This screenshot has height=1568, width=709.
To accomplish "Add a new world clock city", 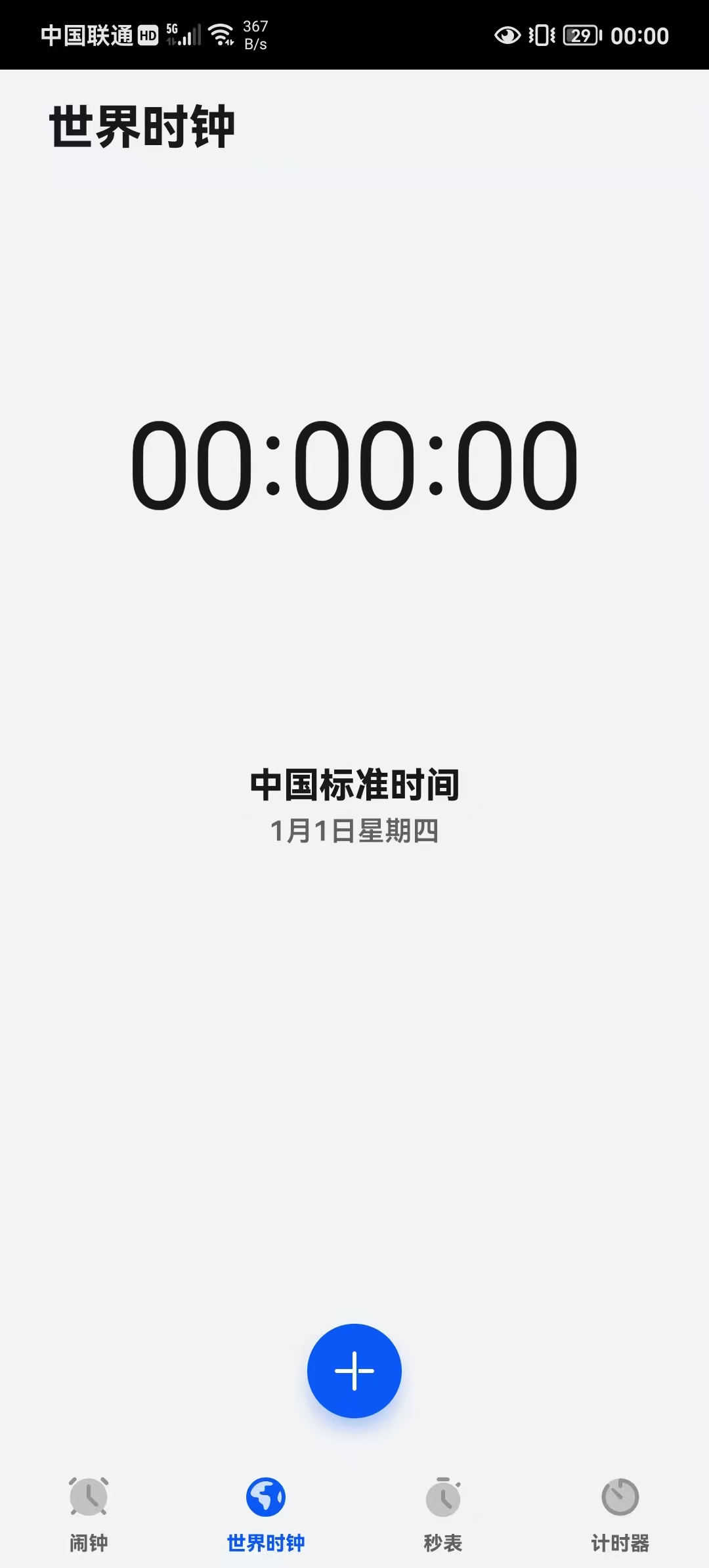I will pyautogui.click(x=354, y=1370).
